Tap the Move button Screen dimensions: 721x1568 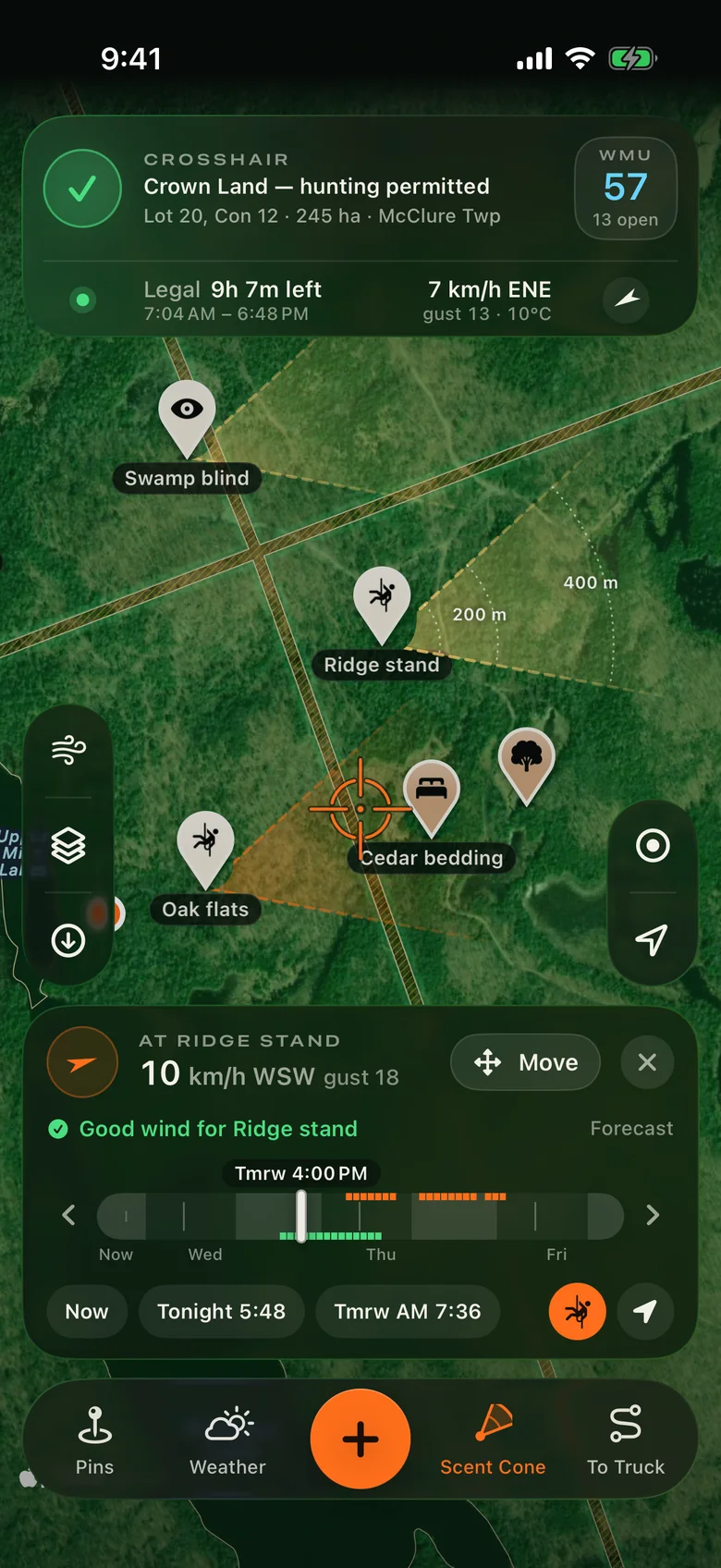click(x=525, y=1062)
